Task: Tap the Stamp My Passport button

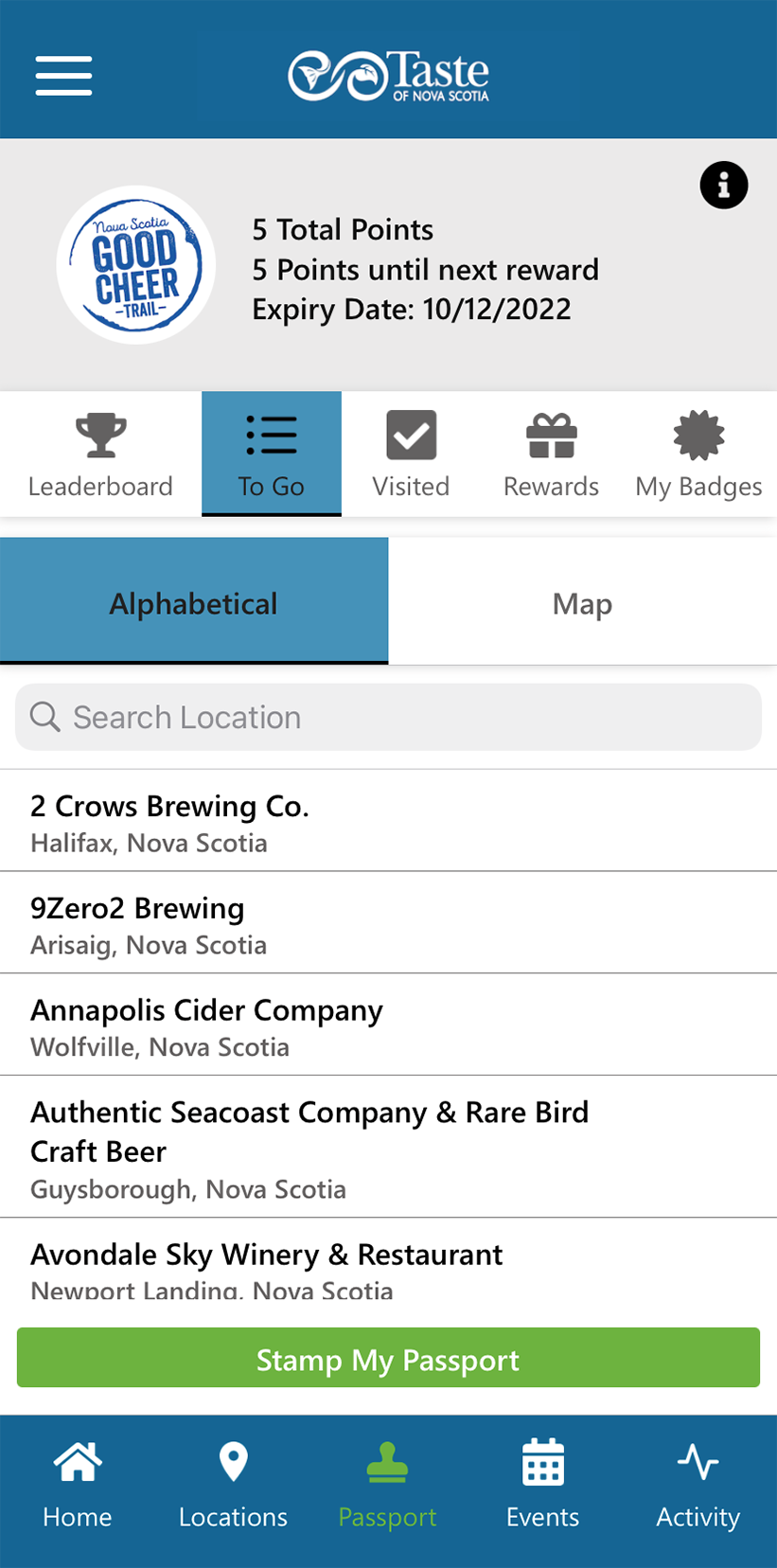Action: pos(388,1358)
